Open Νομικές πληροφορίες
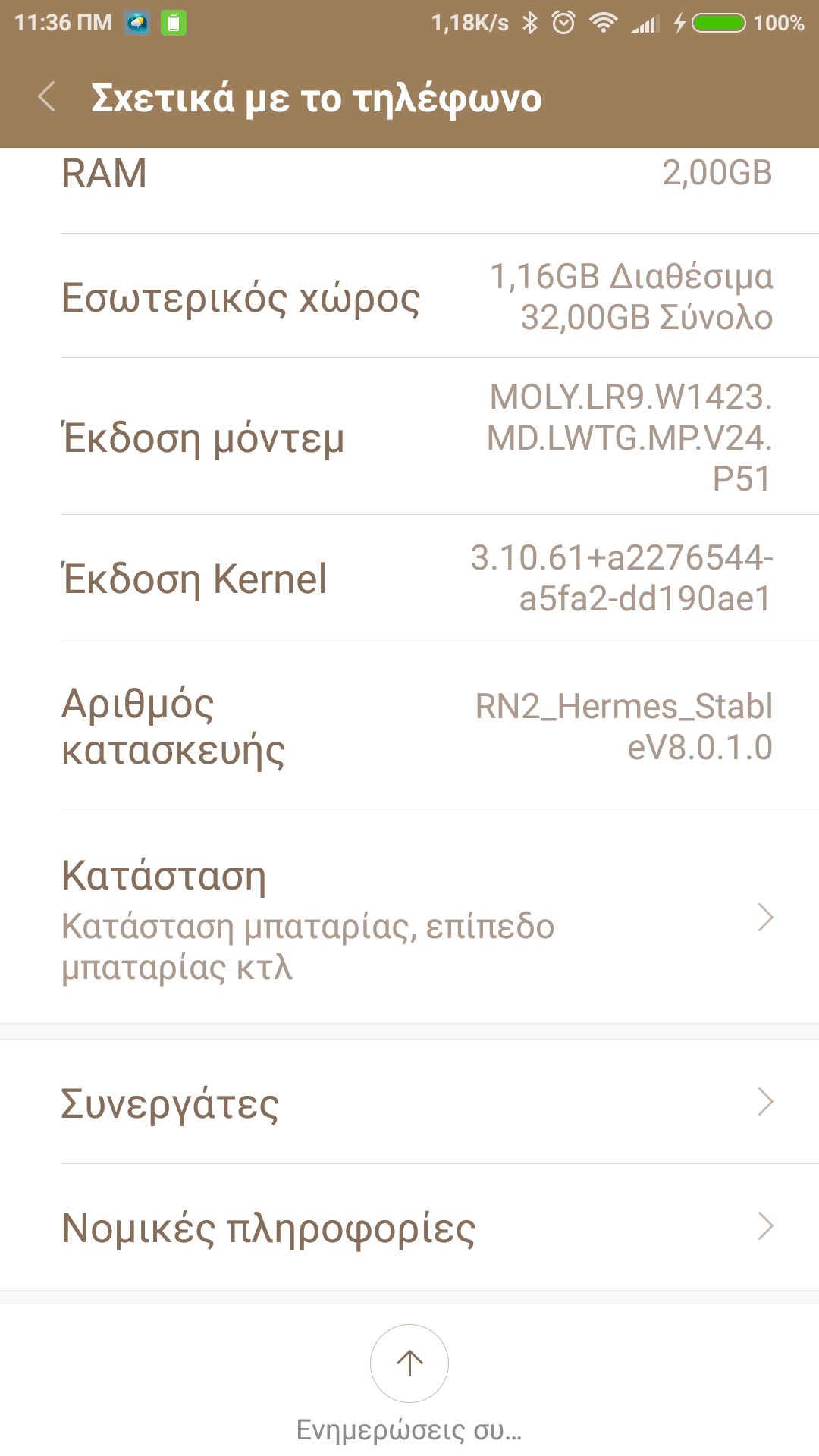819x1456 pixels. coord(409,1226)
